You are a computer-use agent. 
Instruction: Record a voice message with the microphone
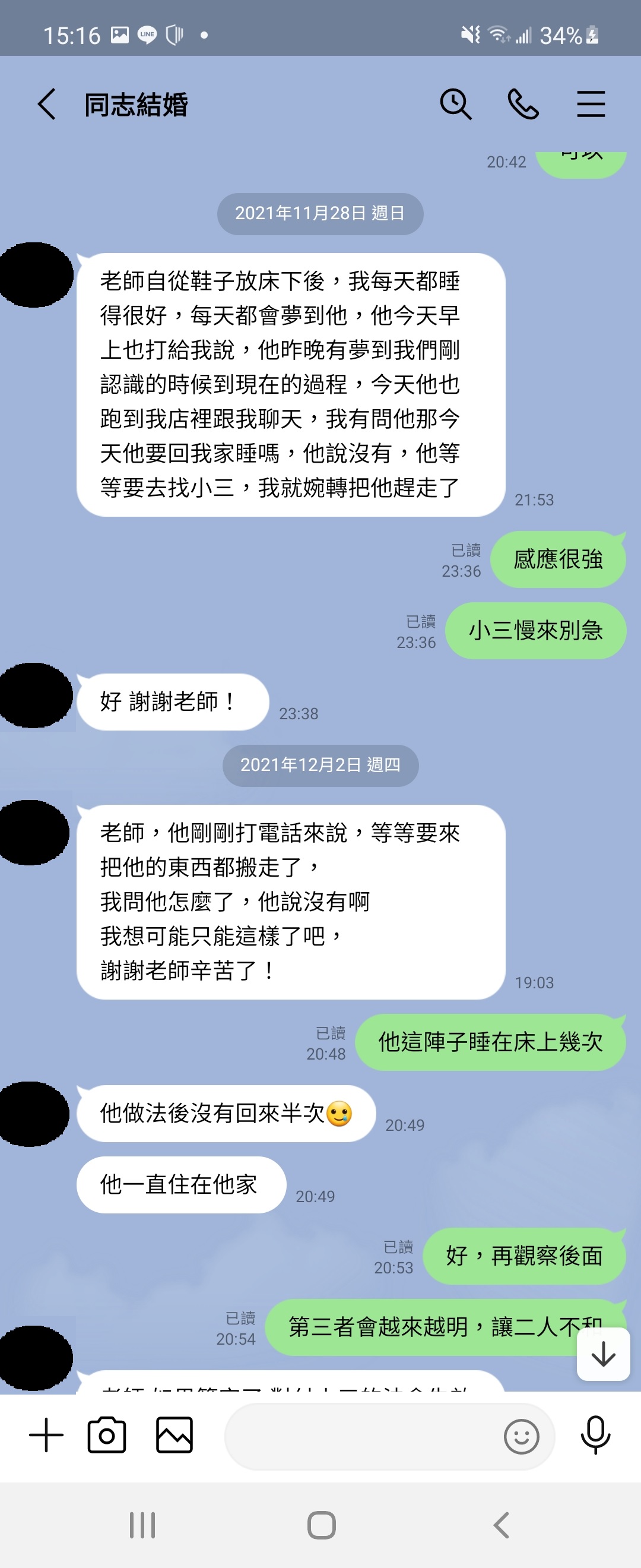click(595, 1436)
